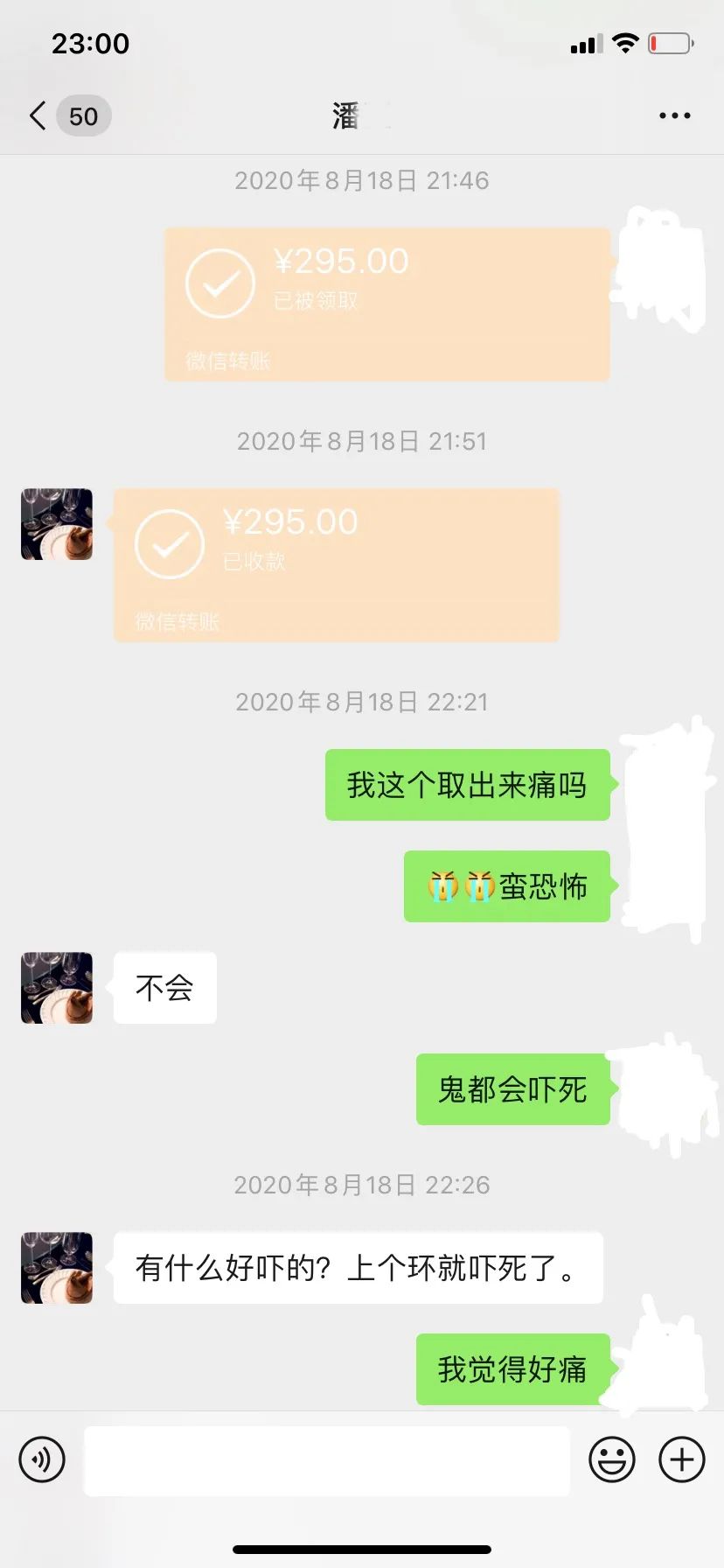The image size is (724, 1568).
Task: Tap the avatar beside the 不会 message
Action: click(x=56, y=988)
